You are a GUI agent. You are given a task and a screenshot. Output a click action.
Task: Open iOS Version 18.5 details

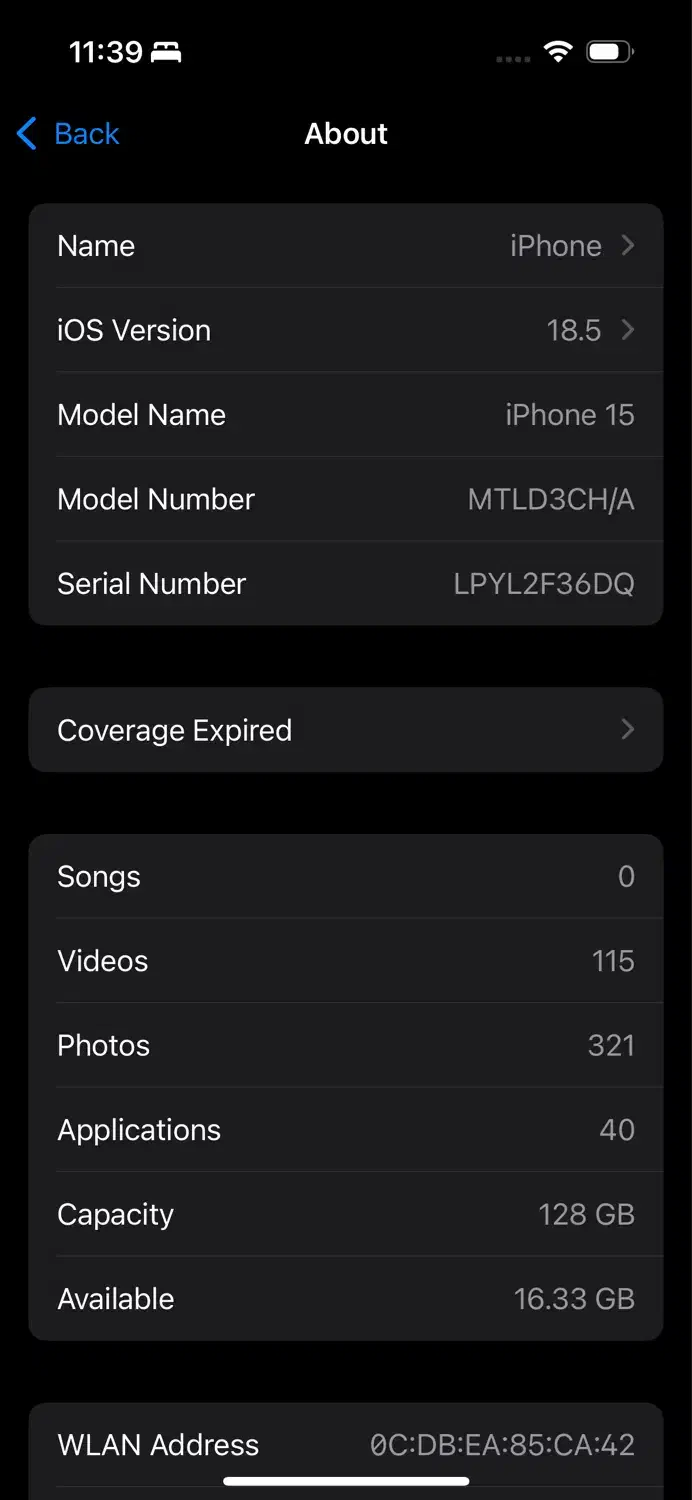(x=345, y=330)
